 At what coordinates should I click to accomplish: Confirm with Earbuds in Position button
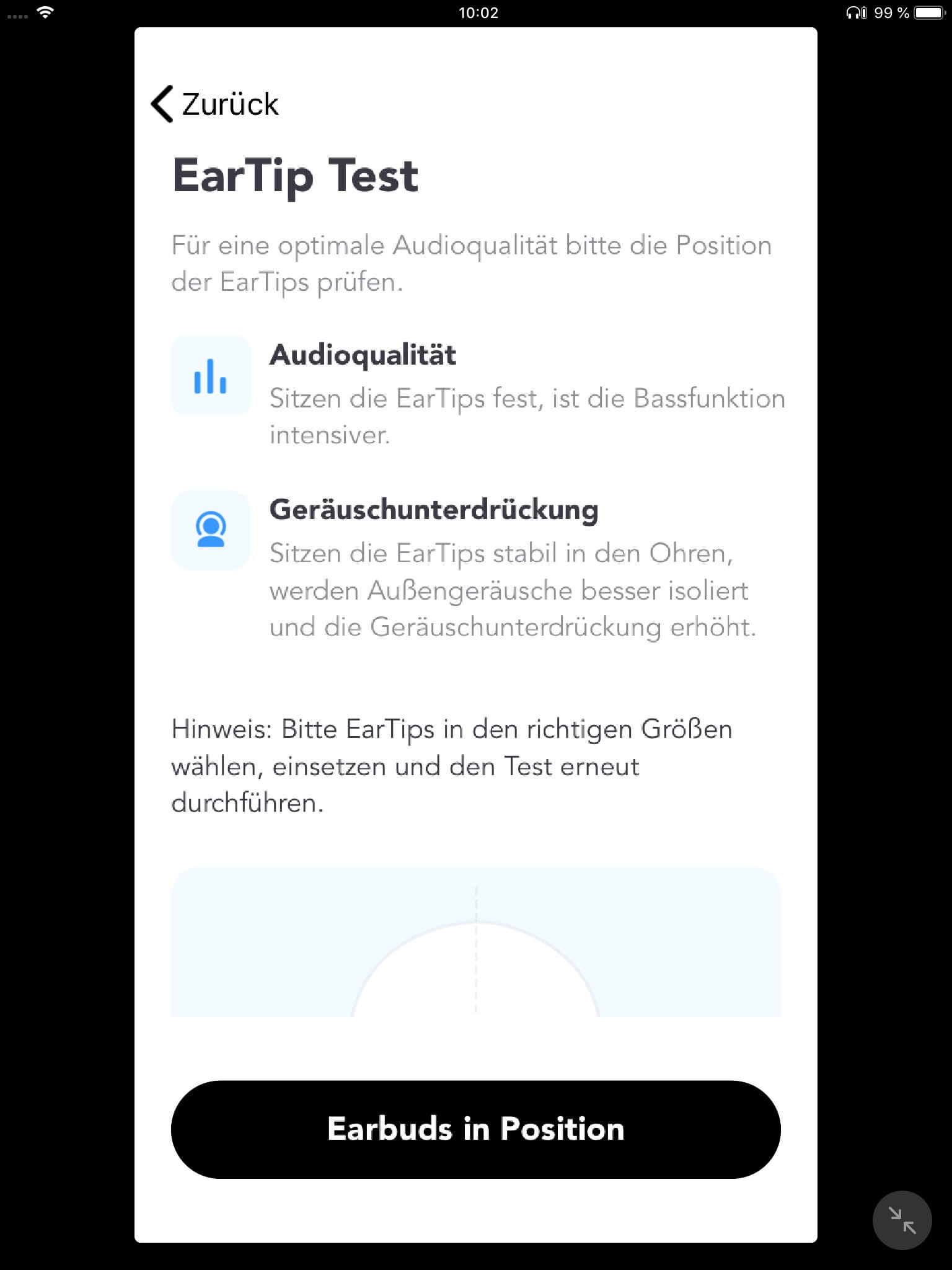[x=475, y=1129]
